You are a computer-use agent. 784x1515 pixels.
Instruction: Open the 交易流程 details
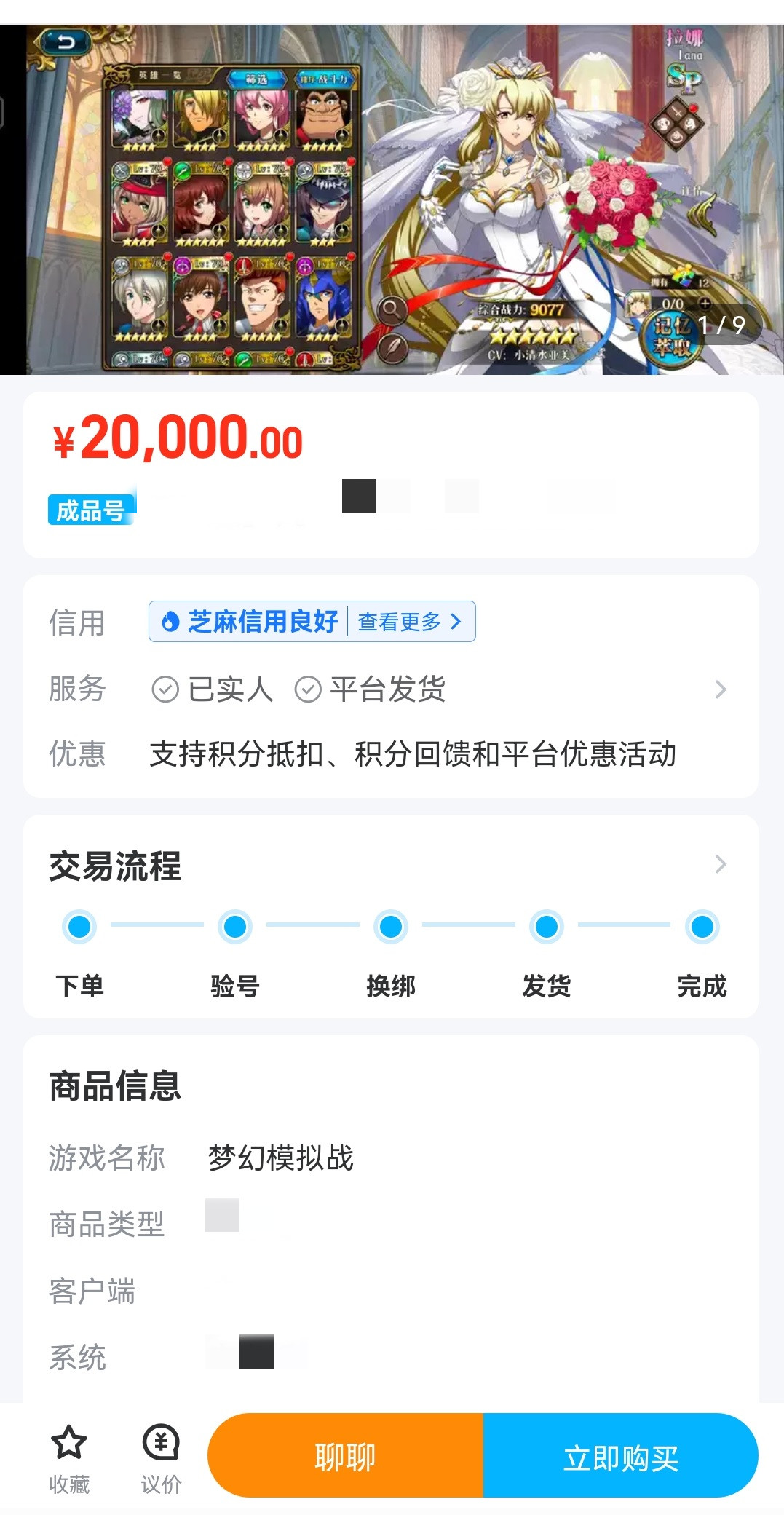click(720, 864)
